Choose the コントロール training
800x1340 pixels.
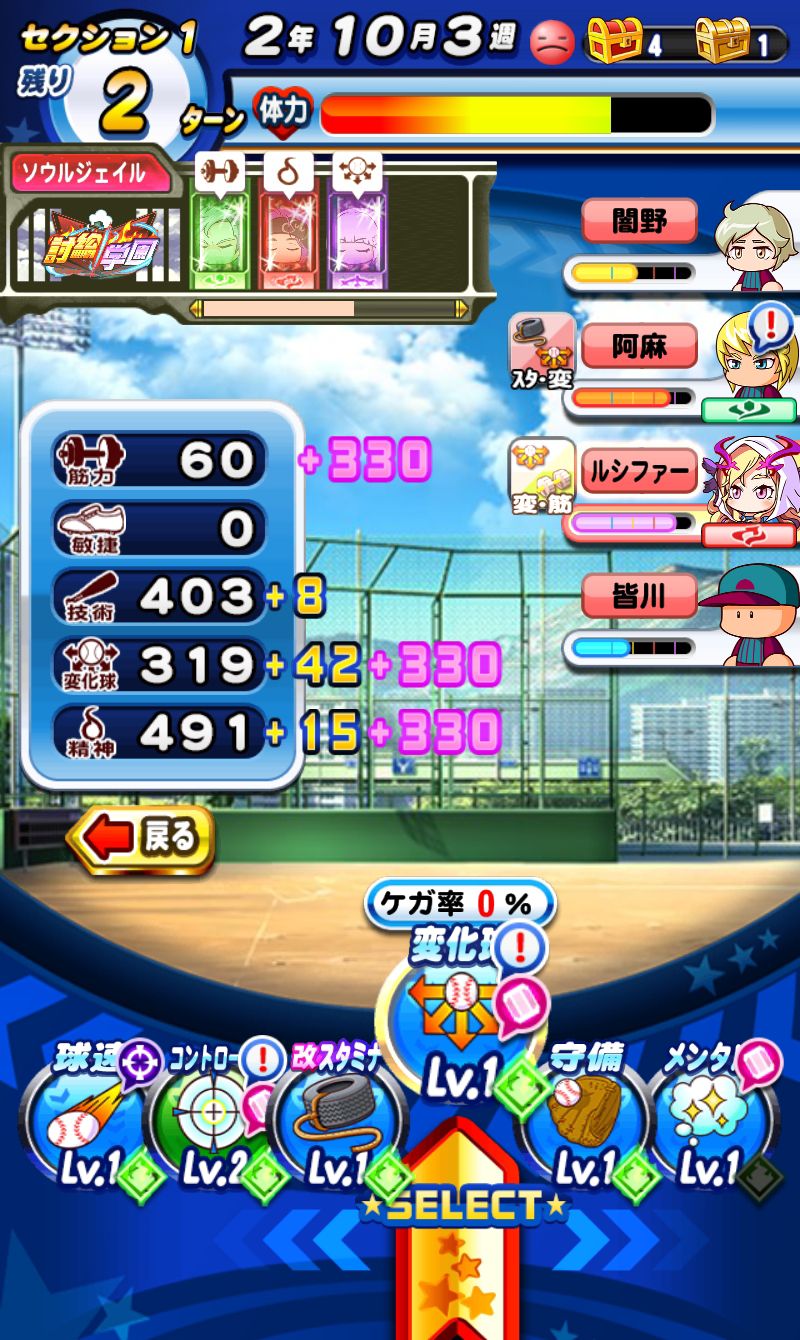pos(207,1120)
